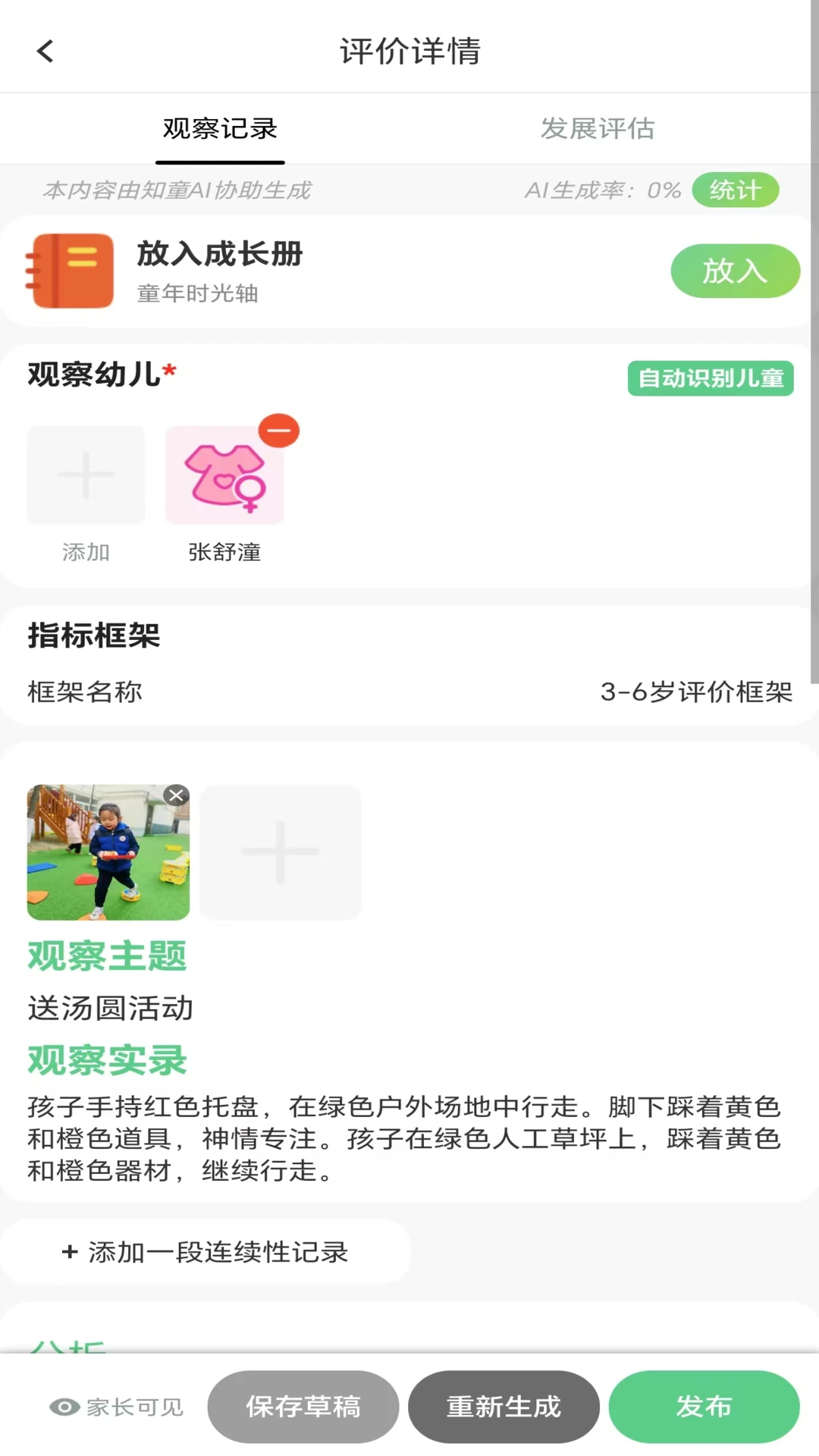
Task: Edit the 送汤圆活动 observation topic
Action: [x=111, y=1009]
